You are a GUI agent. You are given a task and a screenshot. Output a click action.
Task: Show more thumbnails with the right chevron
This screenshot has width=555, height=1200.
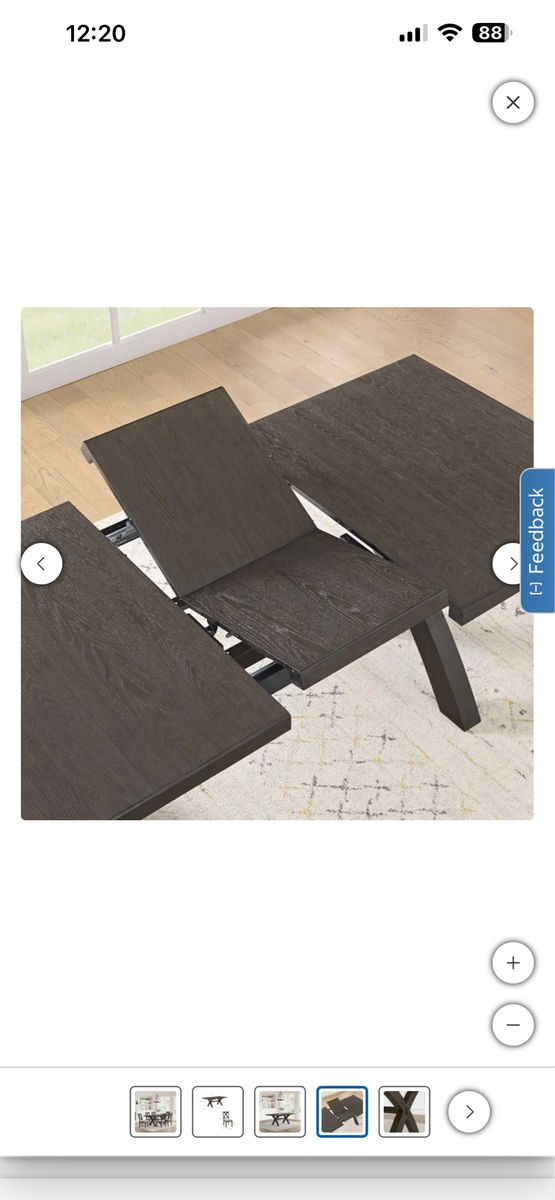[x=469, y=1111]
